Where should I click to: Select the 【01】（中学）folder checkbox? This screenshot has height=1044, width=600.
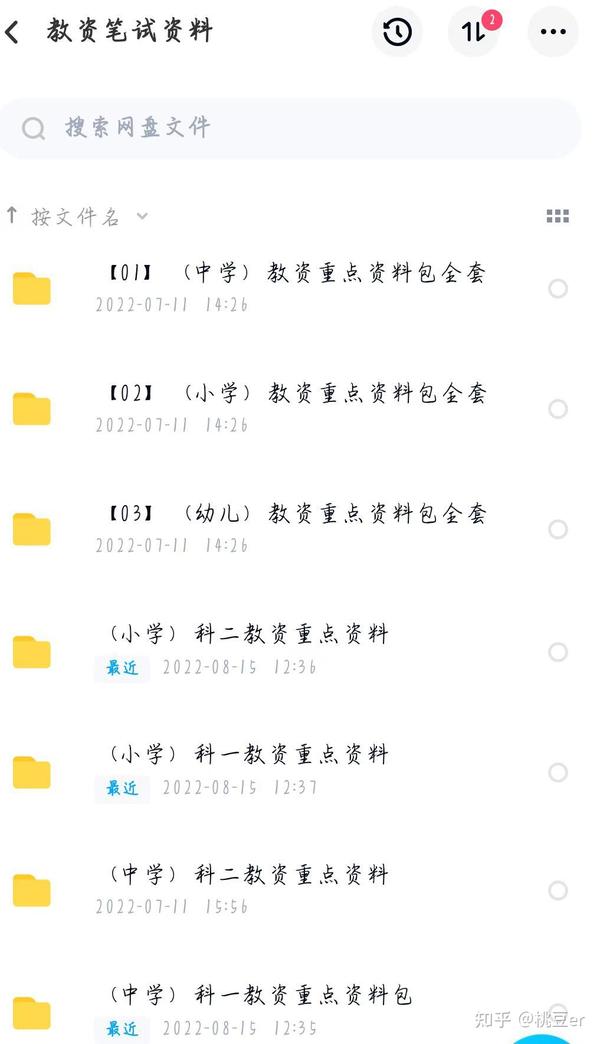tap(558, 289)
